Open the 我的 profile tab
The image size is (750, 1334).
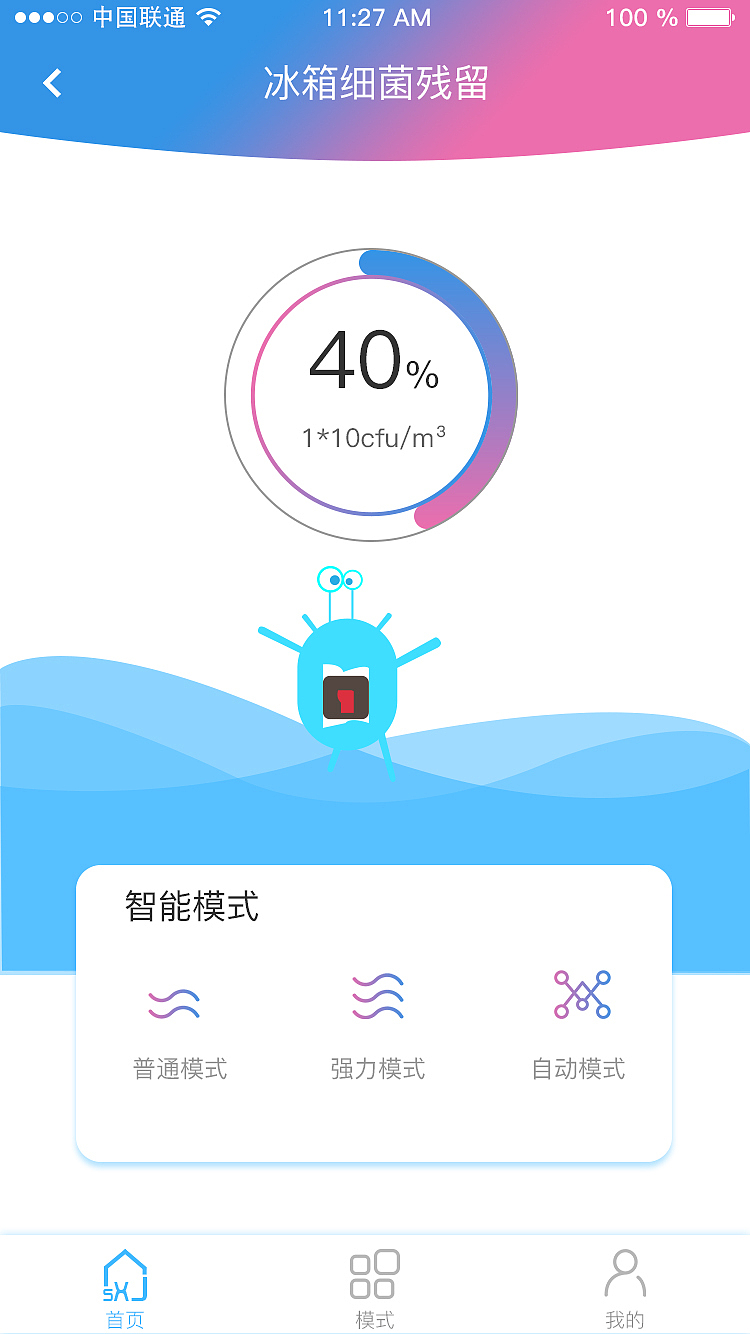[625, 1288]
